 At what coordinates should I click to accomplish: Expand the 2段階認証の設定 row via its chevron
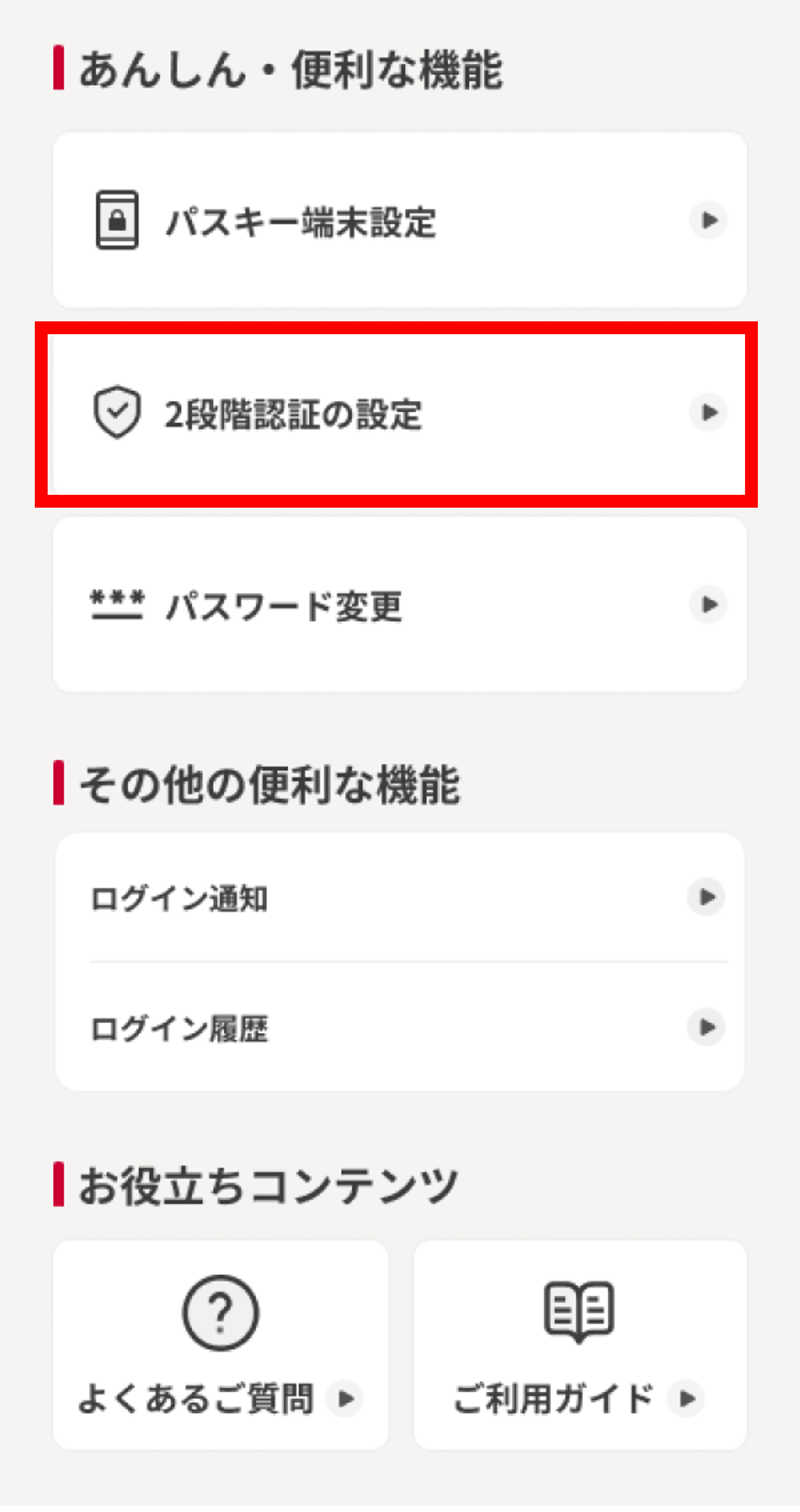pos(708,414)
